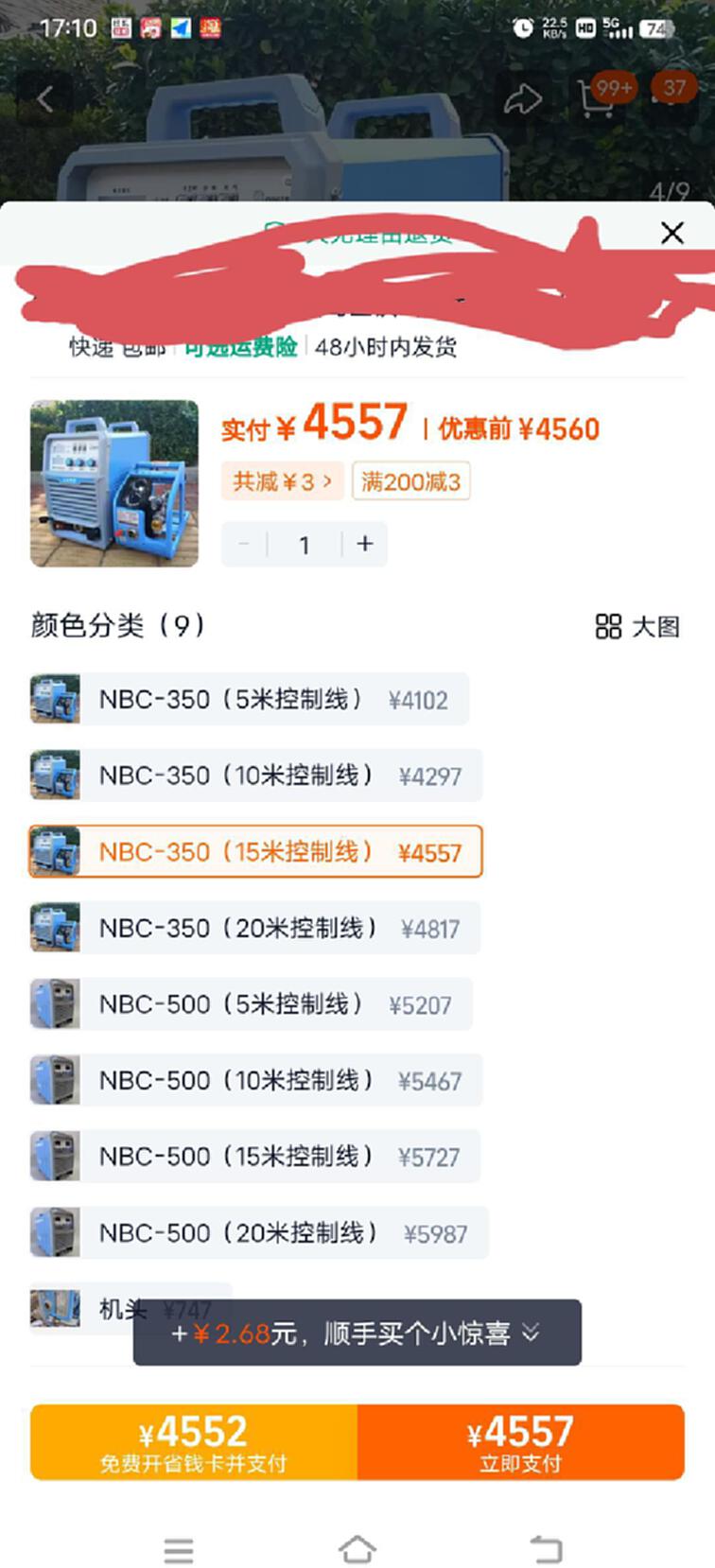Tap the system back navigation button

(x=546, y=1549)
